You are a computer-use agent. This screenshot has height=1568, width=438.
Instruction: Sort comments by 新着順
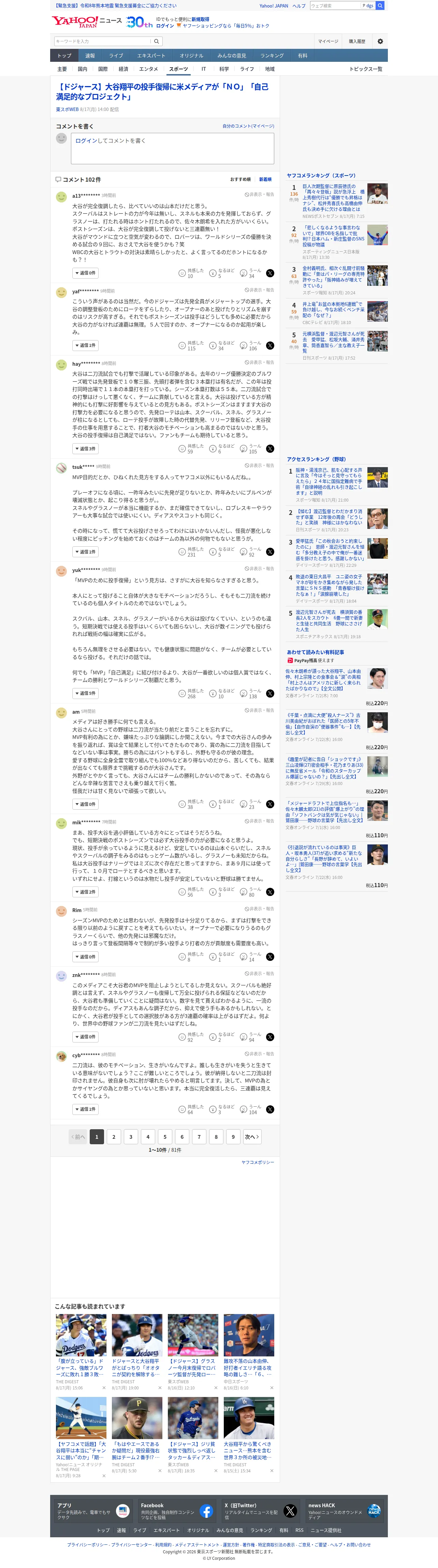[265, 180]
